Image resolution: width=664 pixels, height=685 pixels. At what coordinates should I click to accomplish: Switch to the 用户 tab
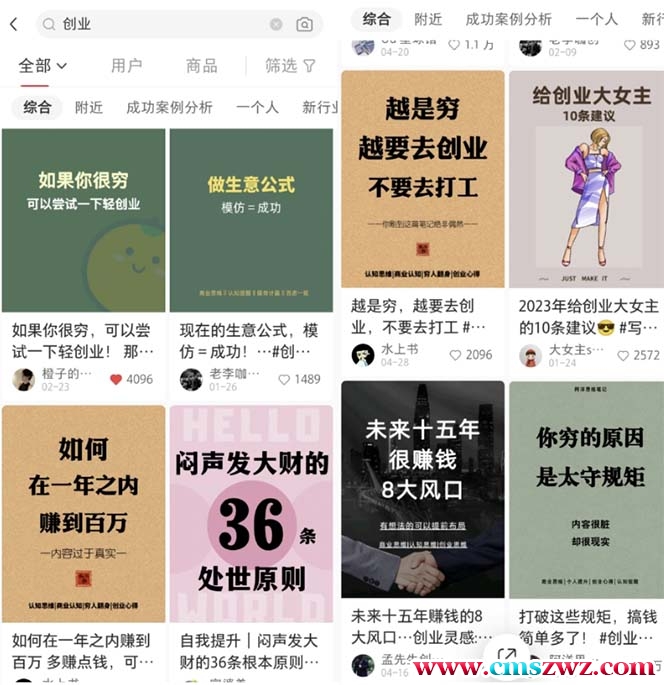pos(126,66)
